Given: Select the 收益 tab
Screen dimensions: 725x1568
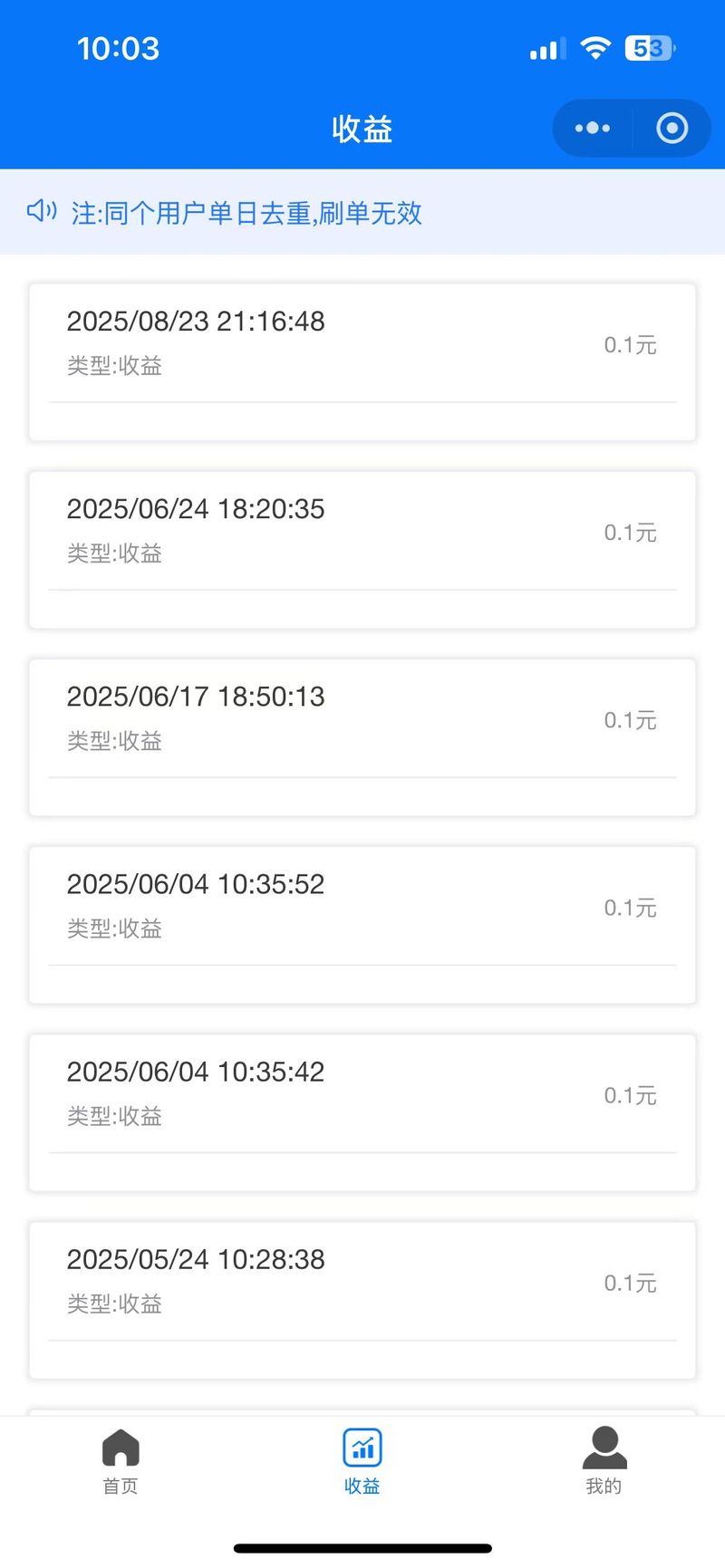Looking at the screenshot, I should click(362, 1461).
